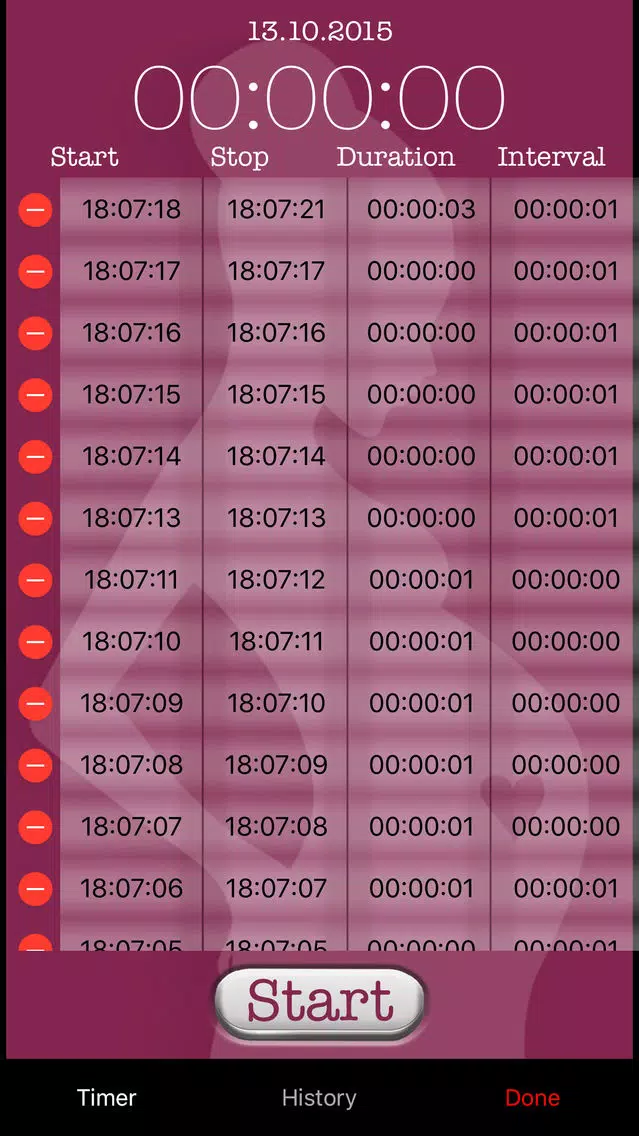Delete the row starting at 18:07:14

click(35, 456)
